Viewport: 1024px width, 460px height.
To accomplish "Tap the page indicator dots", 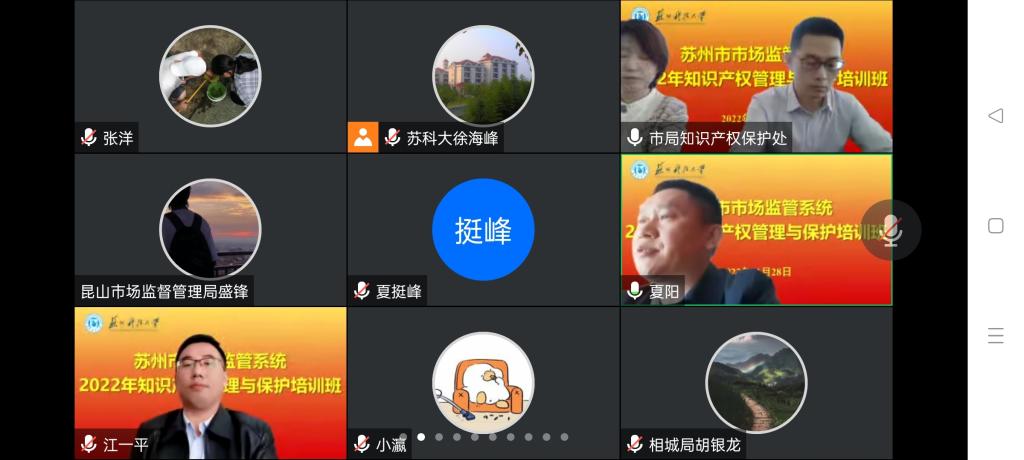I will (x=492, y=437).
